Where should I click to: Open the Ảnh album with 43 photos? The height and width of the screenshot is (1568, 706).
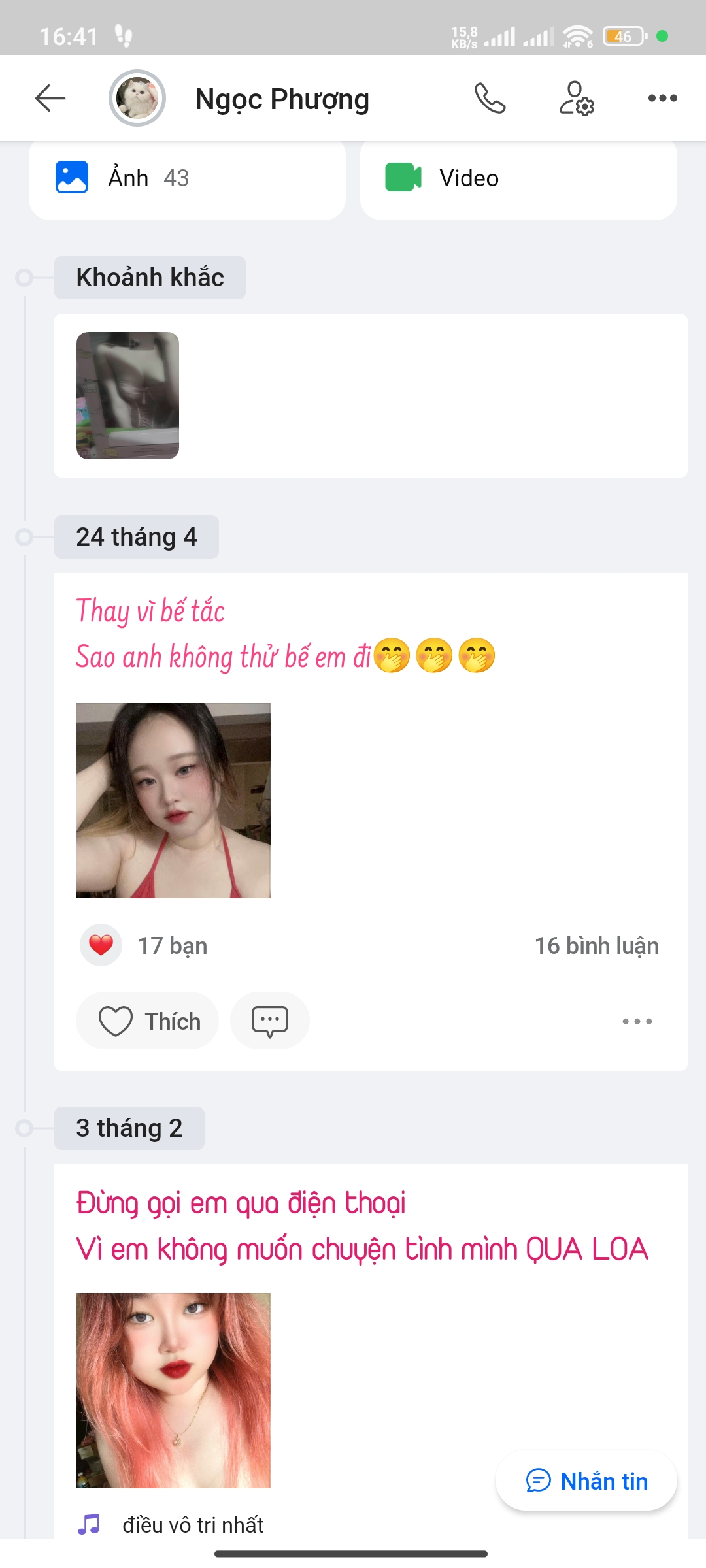point(187,178)
